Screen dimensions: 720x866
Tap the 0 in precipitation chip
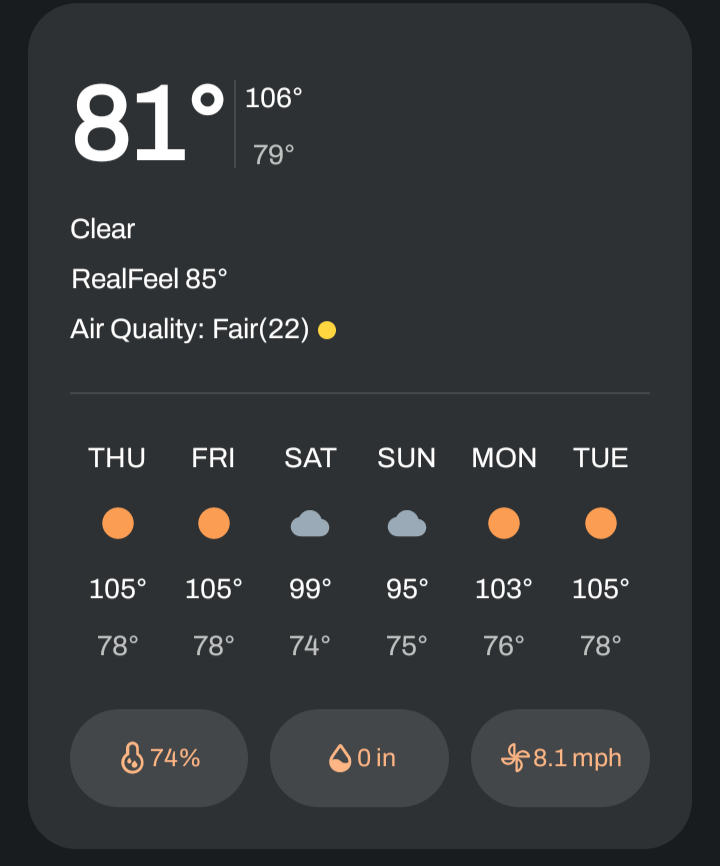(x=360, y=758)
